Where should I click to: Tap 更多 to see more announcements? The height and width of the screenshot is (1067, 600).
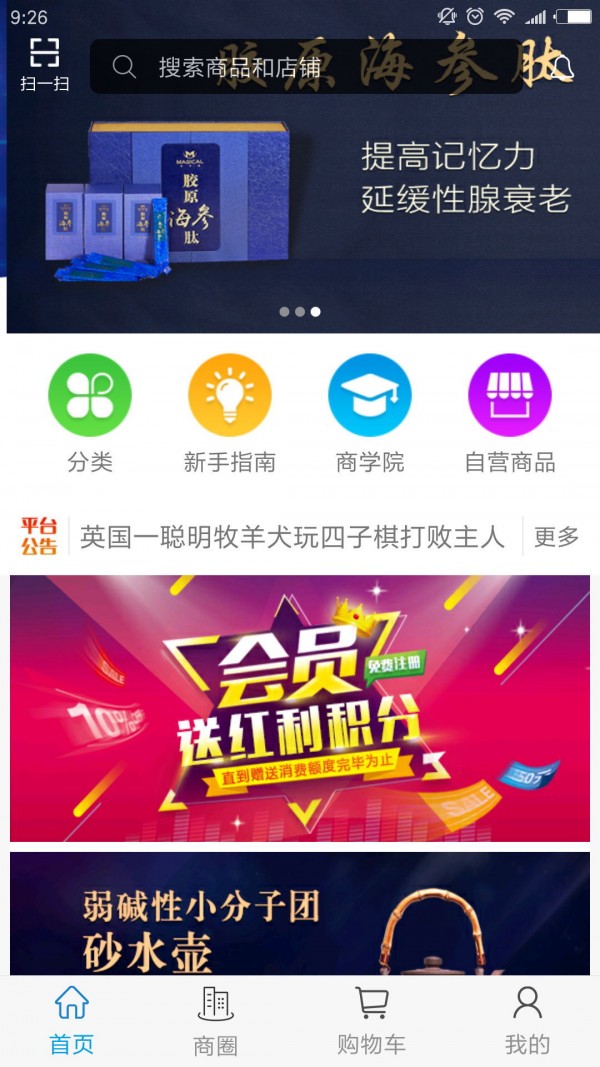pos(556,537)
